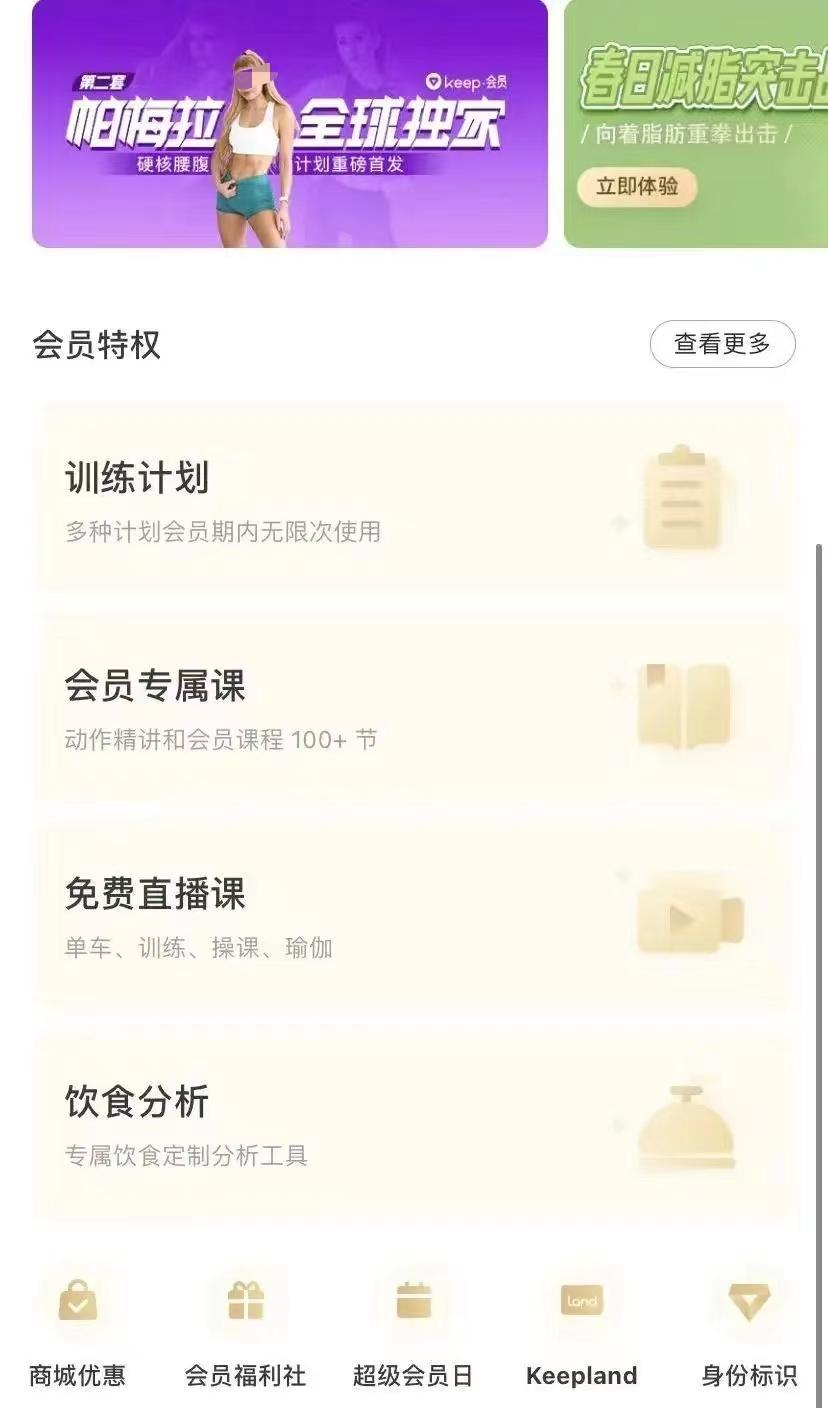Go to 商城优惠
The image size is (828, 1408).
pyautogui.click(x=78, y=1303)
